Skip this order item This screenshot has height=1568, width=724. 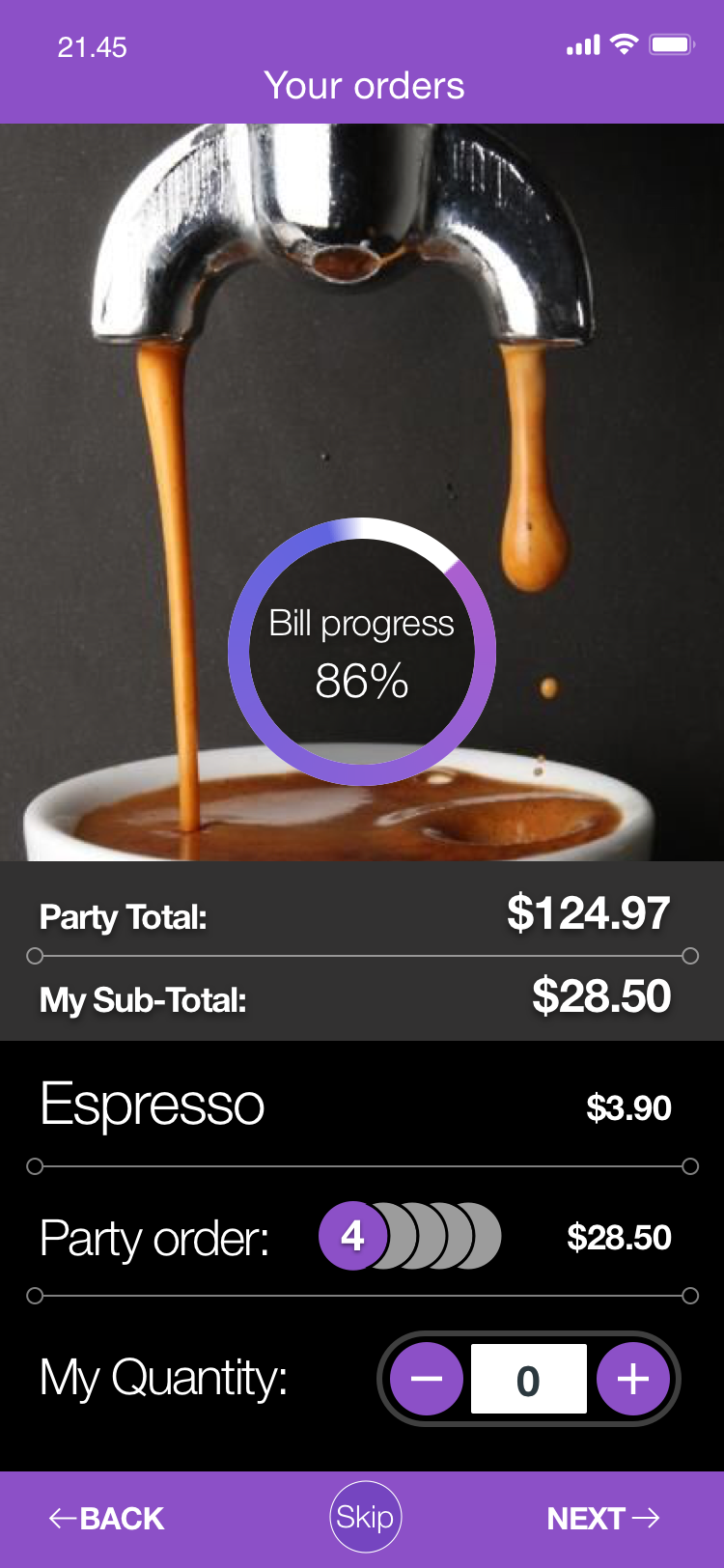click(x=365, y=1517)
